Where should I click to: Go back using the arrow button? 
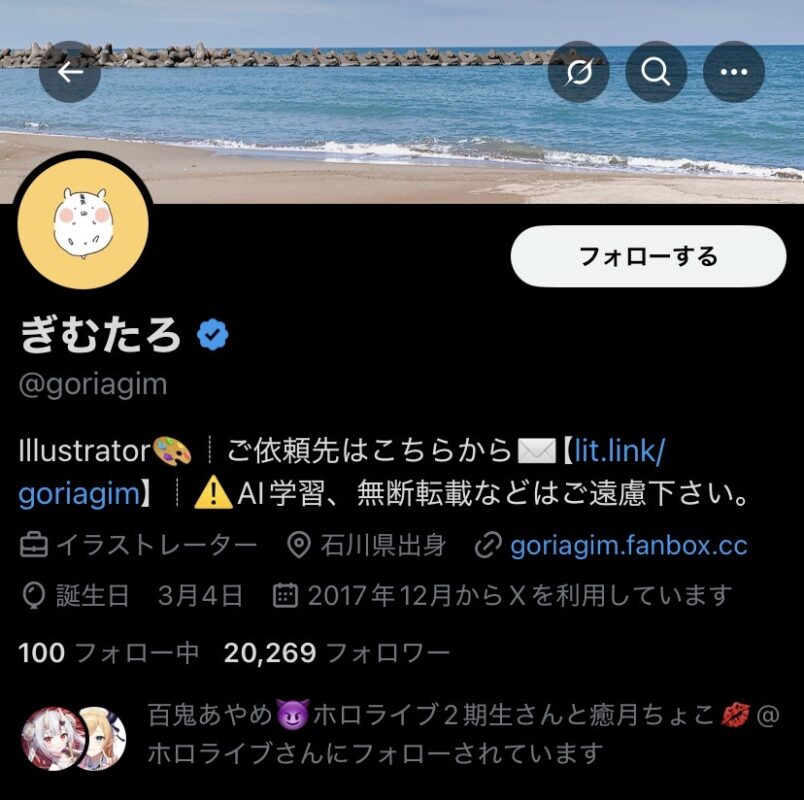(x=70, y=72)
